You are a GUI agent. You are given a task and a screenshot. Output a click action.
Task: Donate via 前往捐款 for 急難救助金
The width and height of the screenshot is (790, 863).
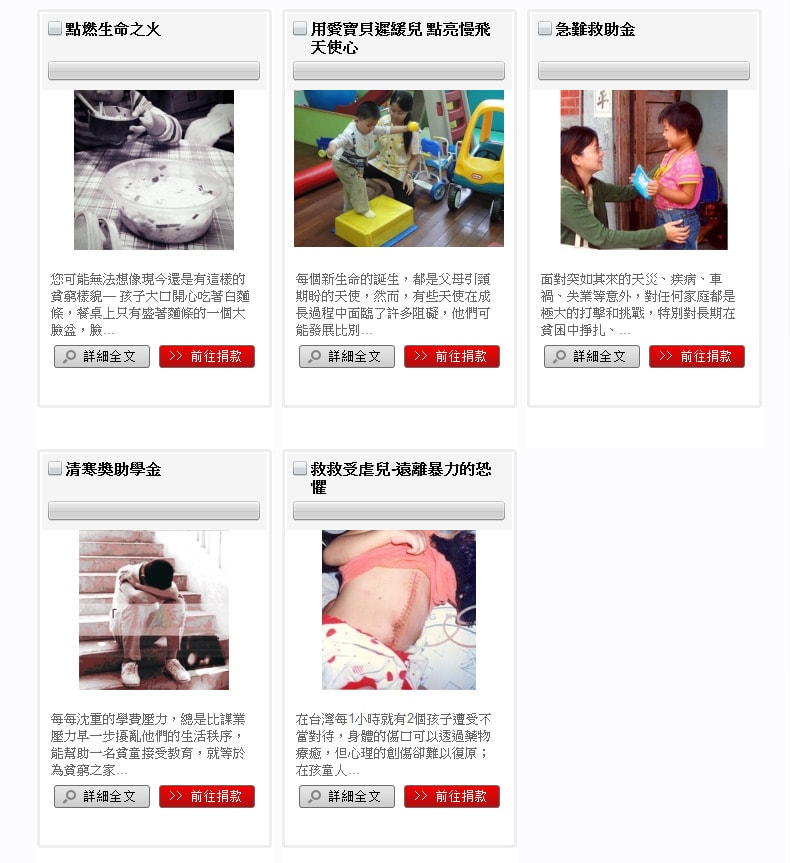click(697, 356)
